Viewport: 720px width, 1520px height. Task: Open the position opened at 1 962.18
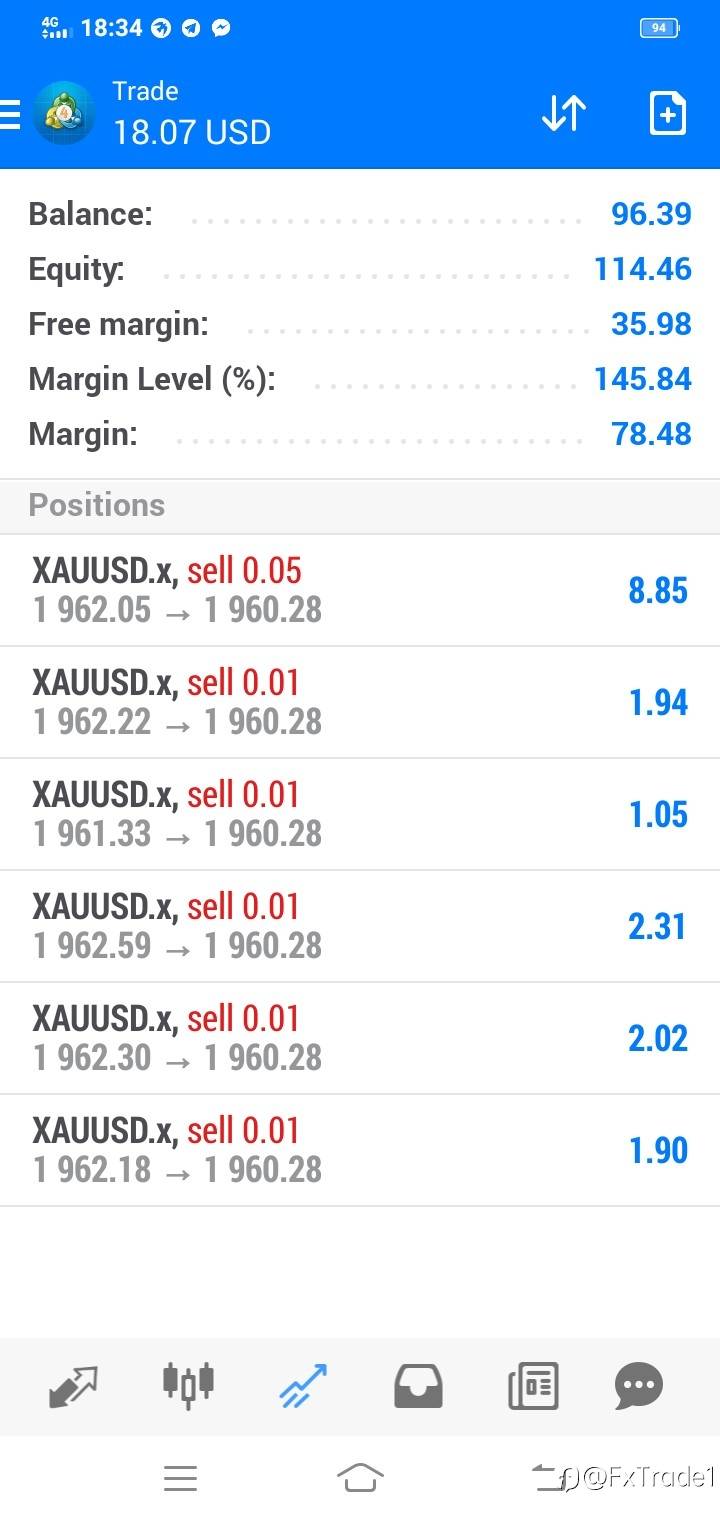pyautogui.click(x=360, y=1150)
